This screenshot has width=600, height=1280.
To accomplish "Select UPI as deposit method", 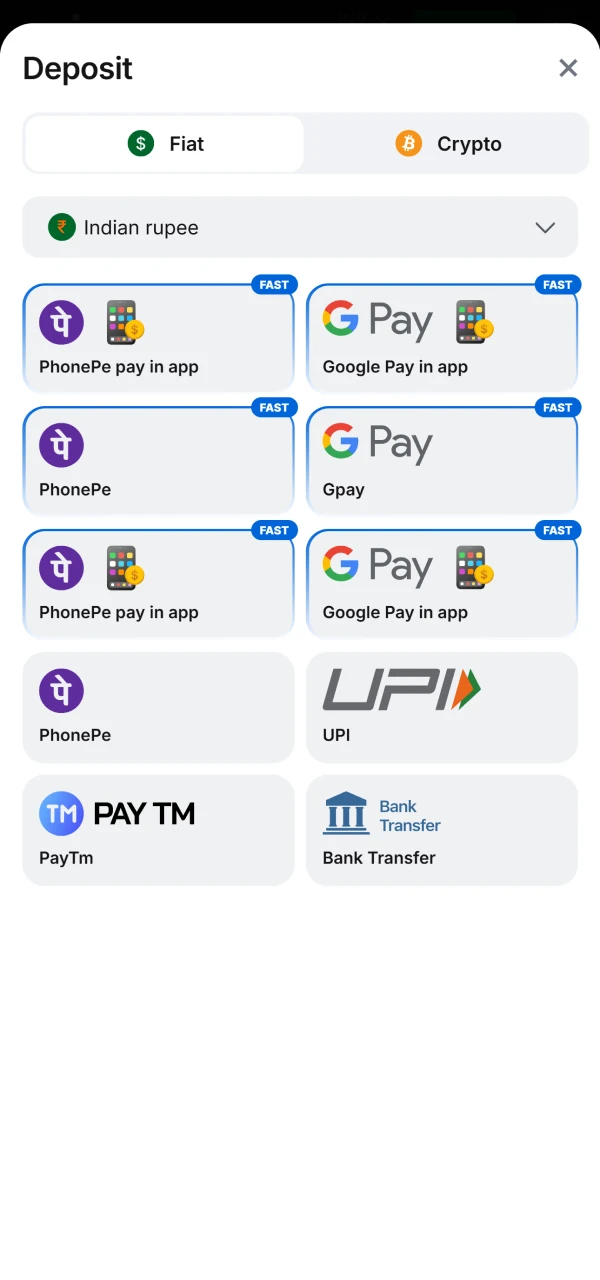I will (441, 707).
